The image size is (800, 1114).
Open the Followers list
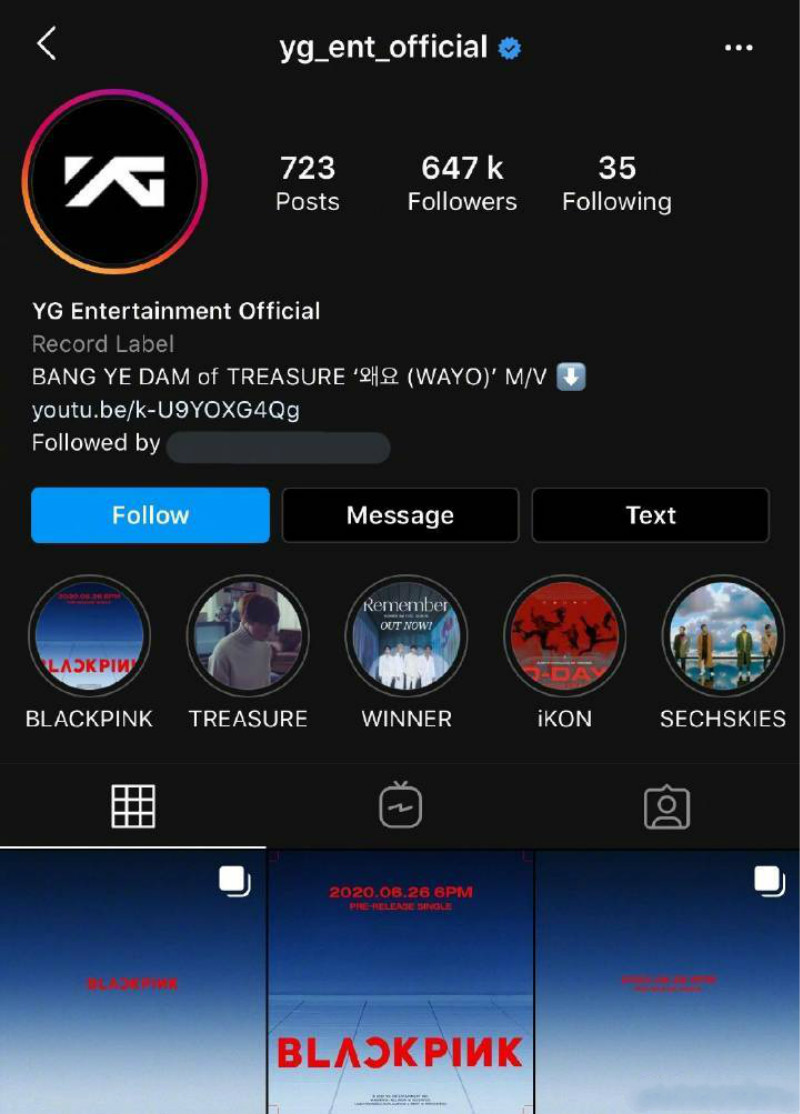(x=462, y=183)
